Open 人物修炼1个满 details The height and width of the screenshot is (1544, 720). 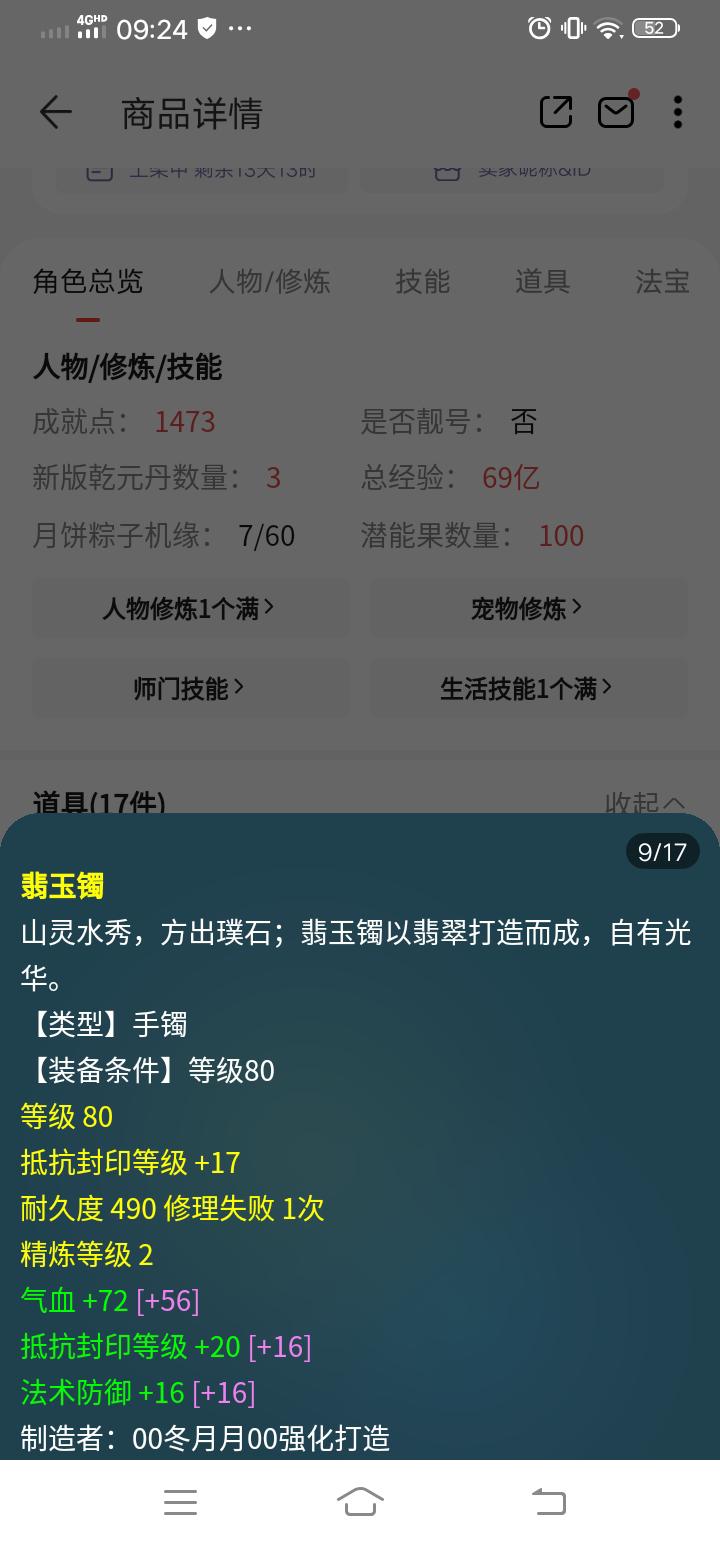pyautogui.click(x=190, y=608)
